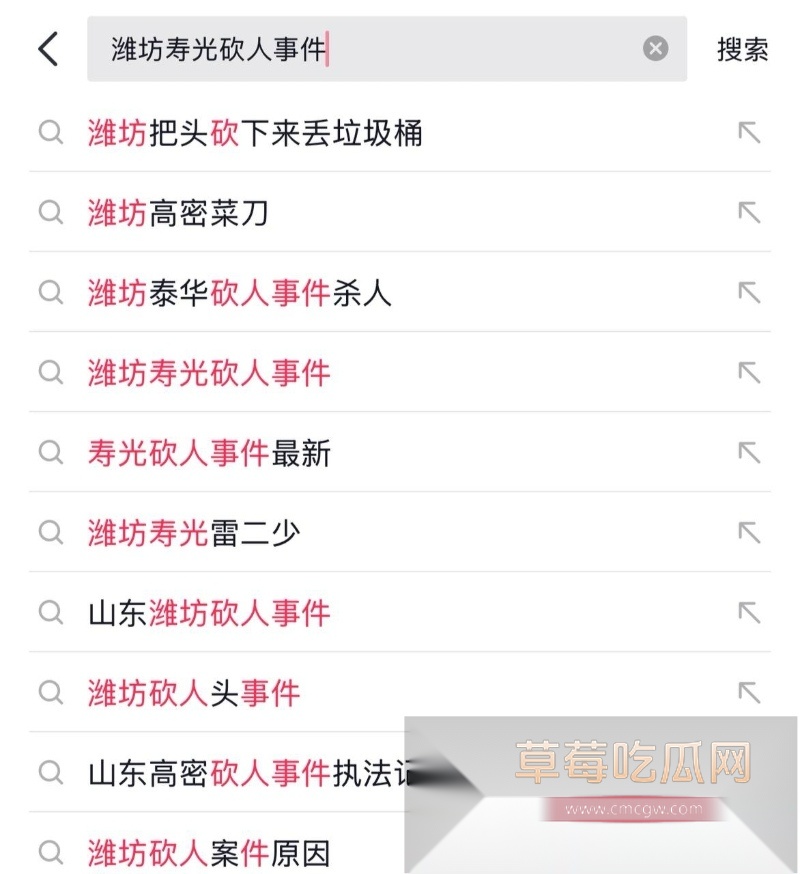The height and width of the screenshot is (874, 800).
Task: Tap fill-in arrow beside 潍坊寿光雷二少
Action: 749,533
